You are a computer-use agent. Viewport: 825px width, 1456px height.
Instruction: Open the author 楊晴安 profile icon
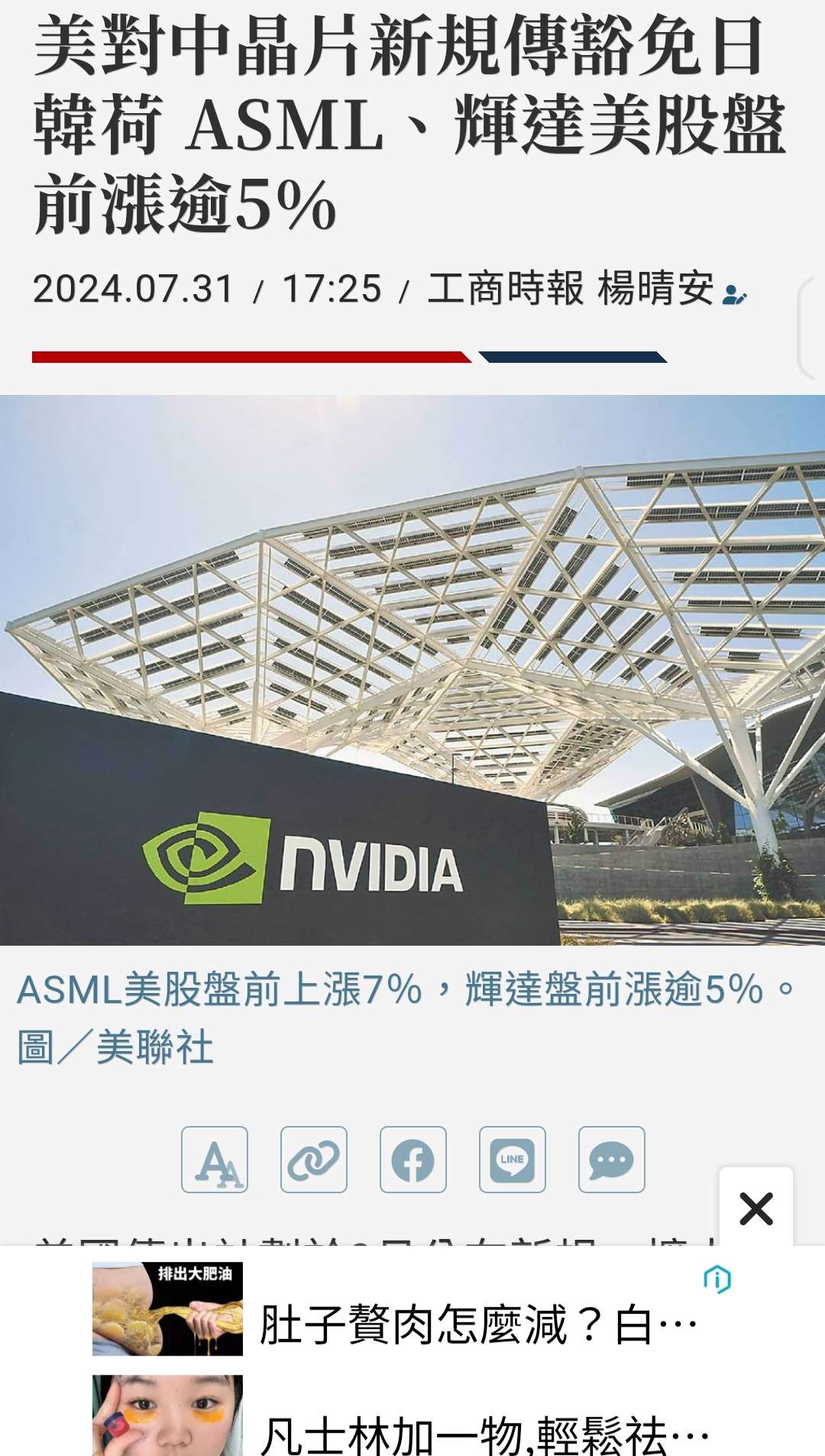pos(734,293)
